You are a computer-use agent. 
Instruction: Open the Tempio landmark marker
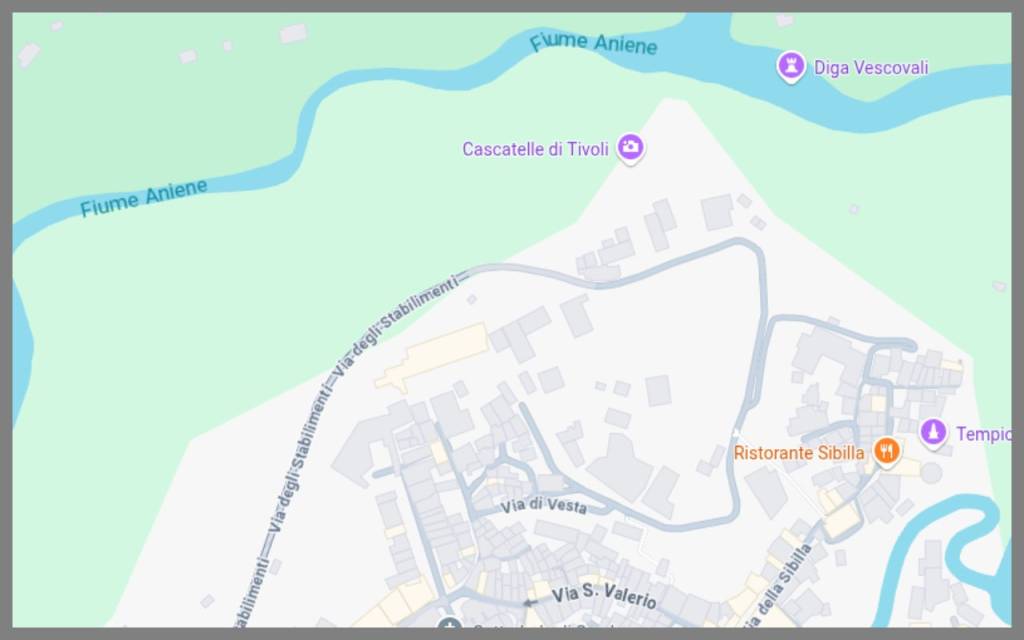click(x=933, y=432)
